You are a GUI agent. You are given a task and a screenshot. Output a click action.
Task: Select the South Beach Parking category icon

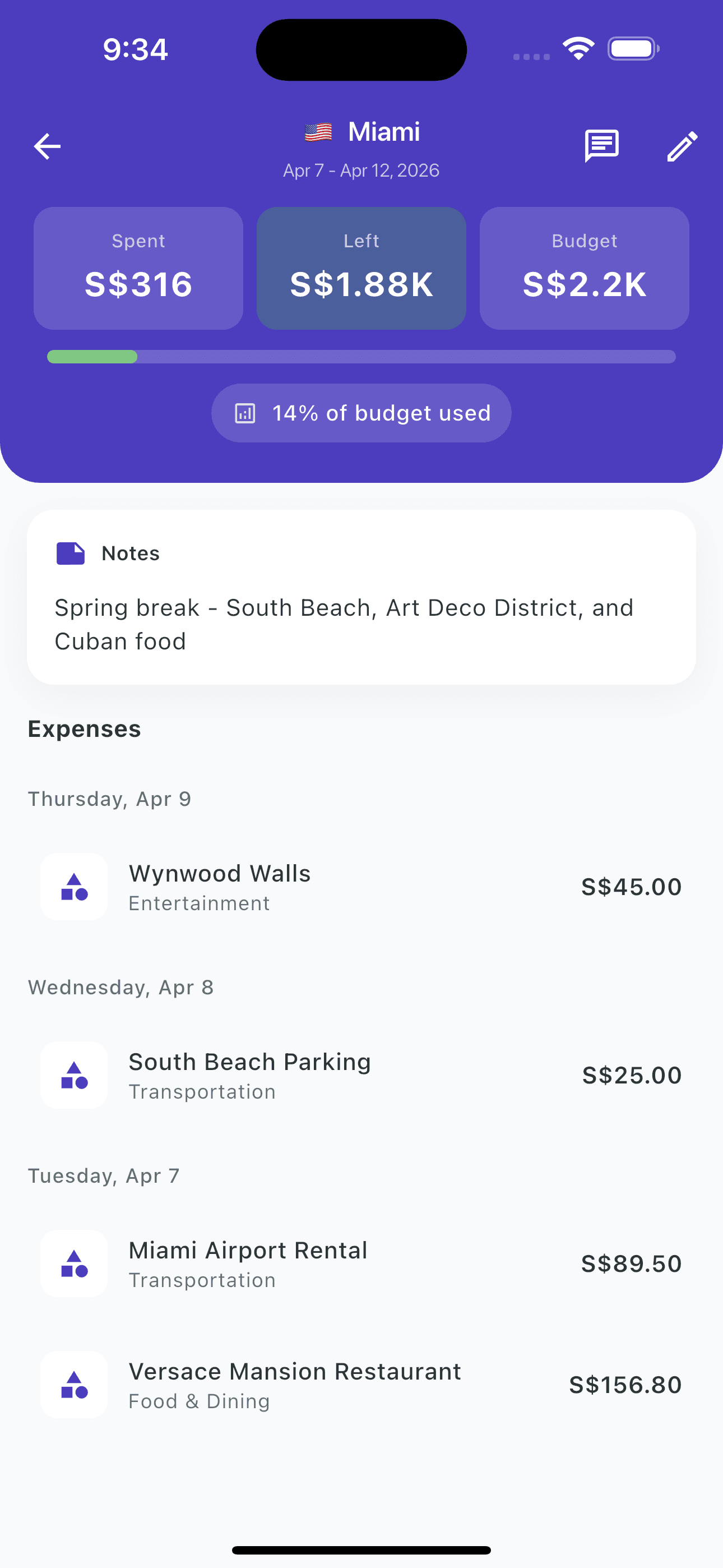pos(73,1075)
